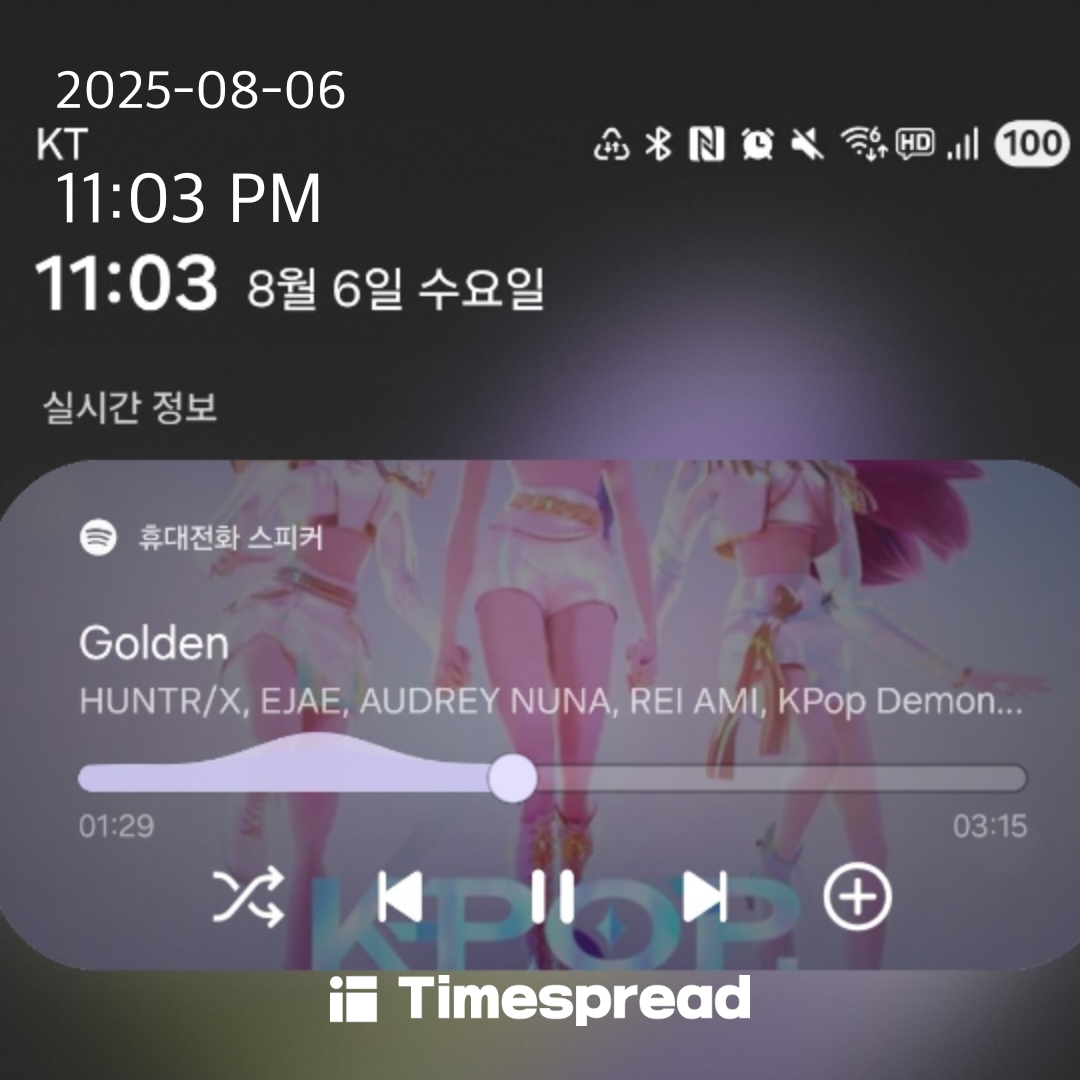
Task: Skip to the next track
Action: click(x=705, y=896)
